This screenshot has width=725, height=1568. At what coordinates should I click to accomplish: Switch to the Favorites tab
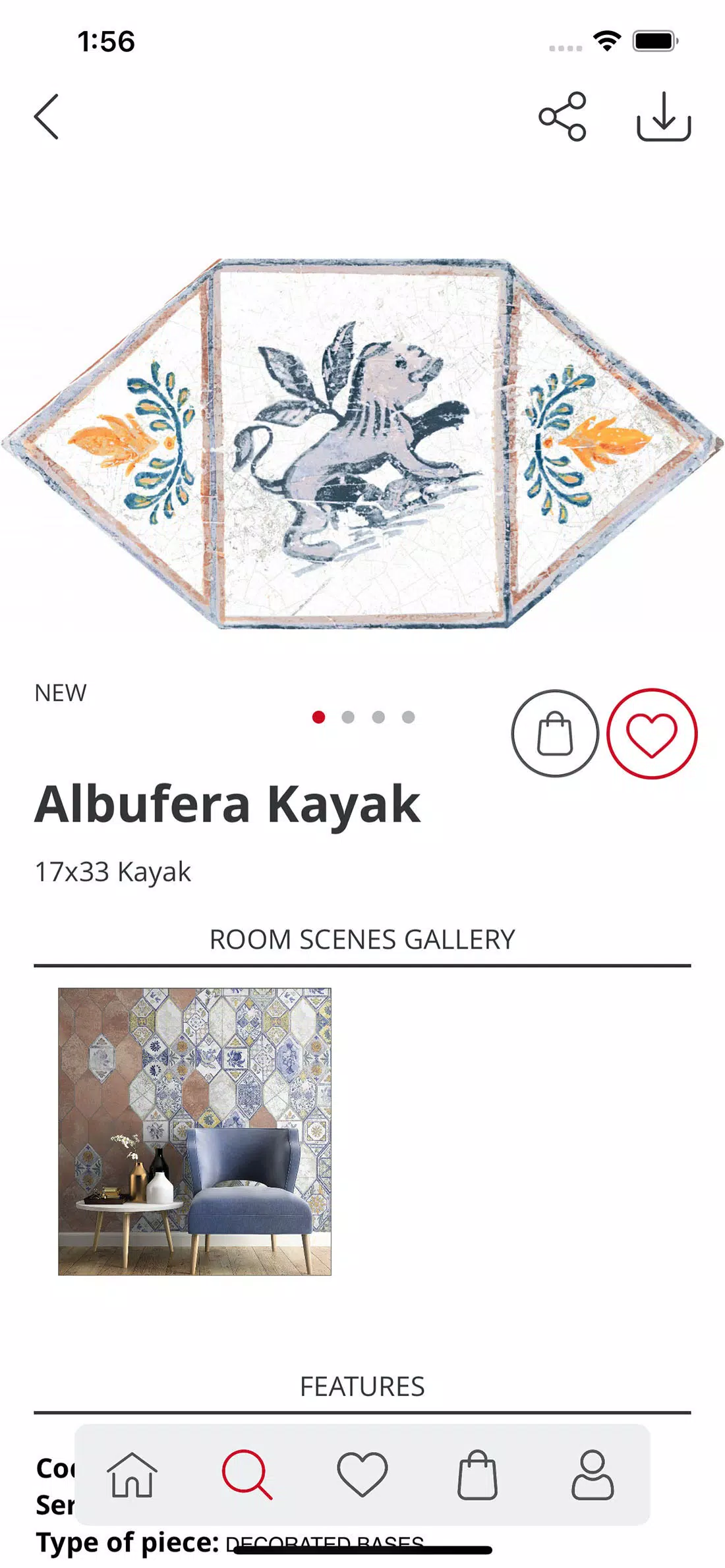[362, 1474]
